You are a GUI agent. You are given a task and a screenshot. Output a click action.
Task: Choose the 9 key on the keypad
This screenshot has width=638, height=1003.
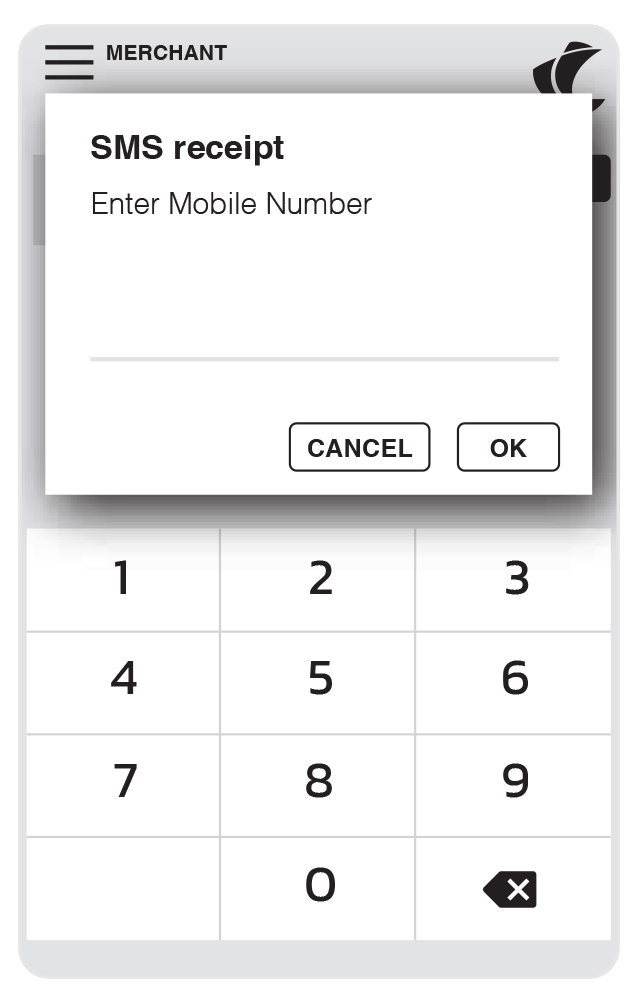[x=514, y=784]
